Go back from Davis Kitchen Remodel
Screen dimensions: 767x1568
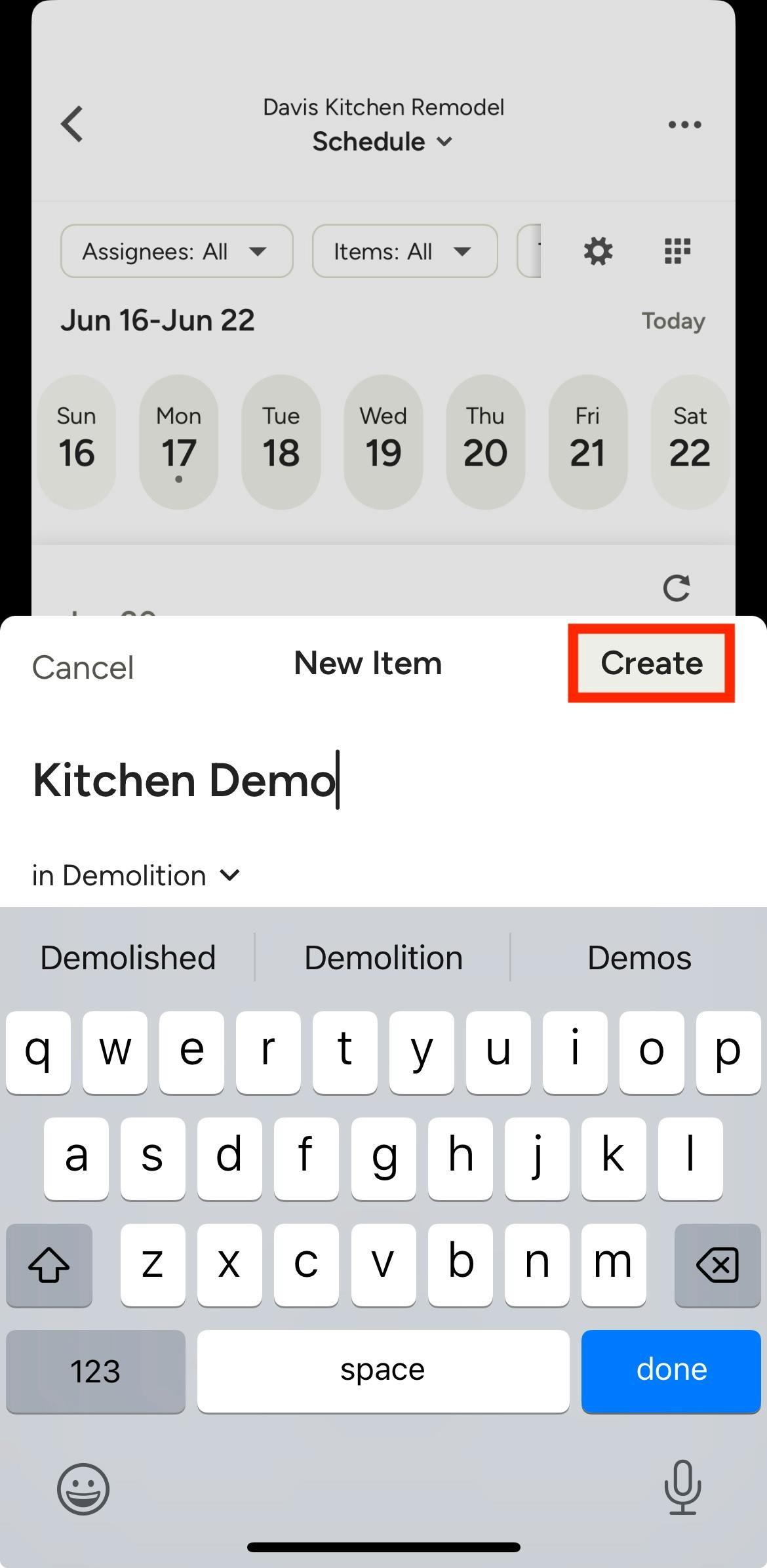(72, 124)
